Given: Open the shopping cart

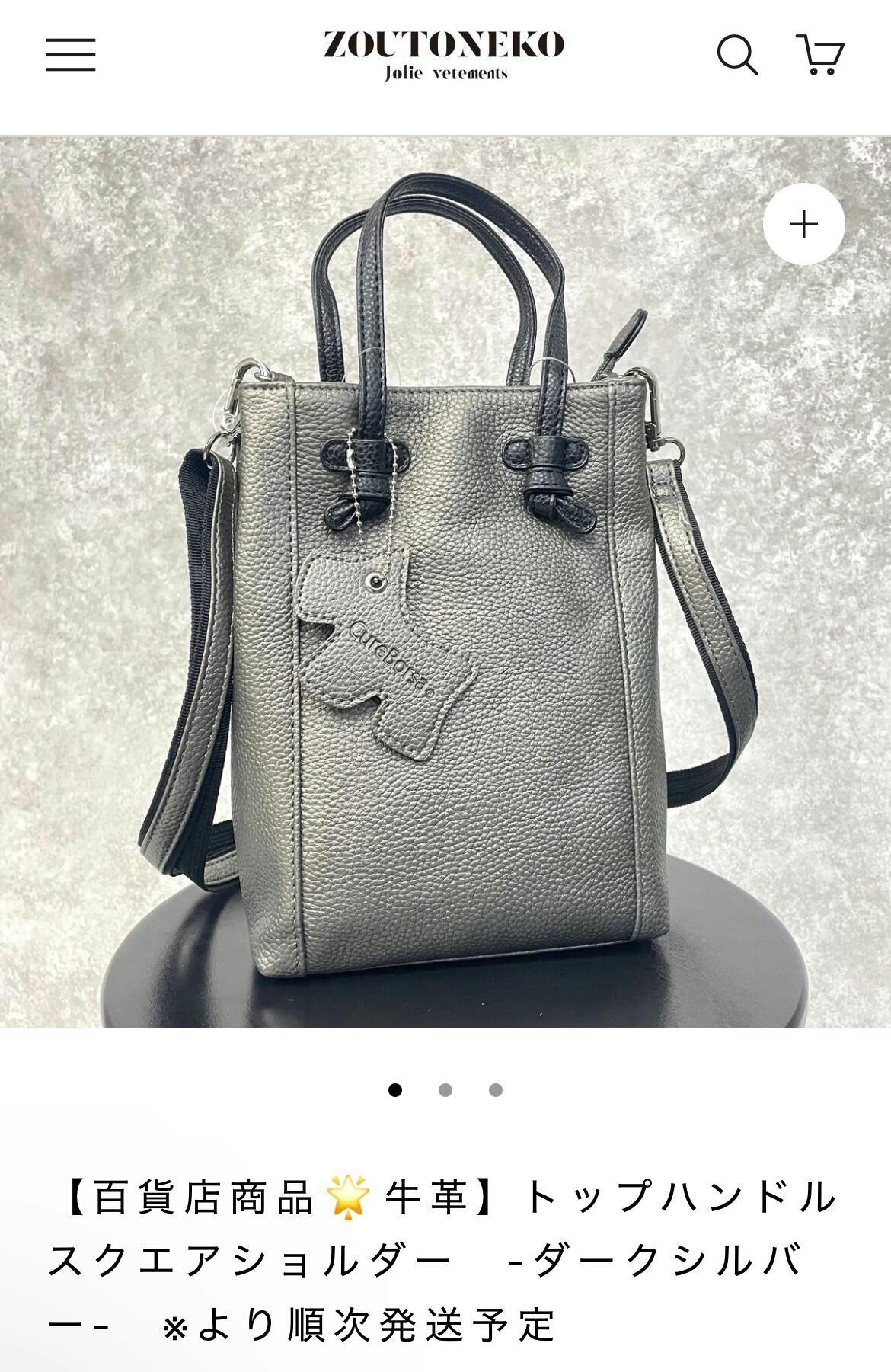Looking at the screenshot, I should coord(819,55).
